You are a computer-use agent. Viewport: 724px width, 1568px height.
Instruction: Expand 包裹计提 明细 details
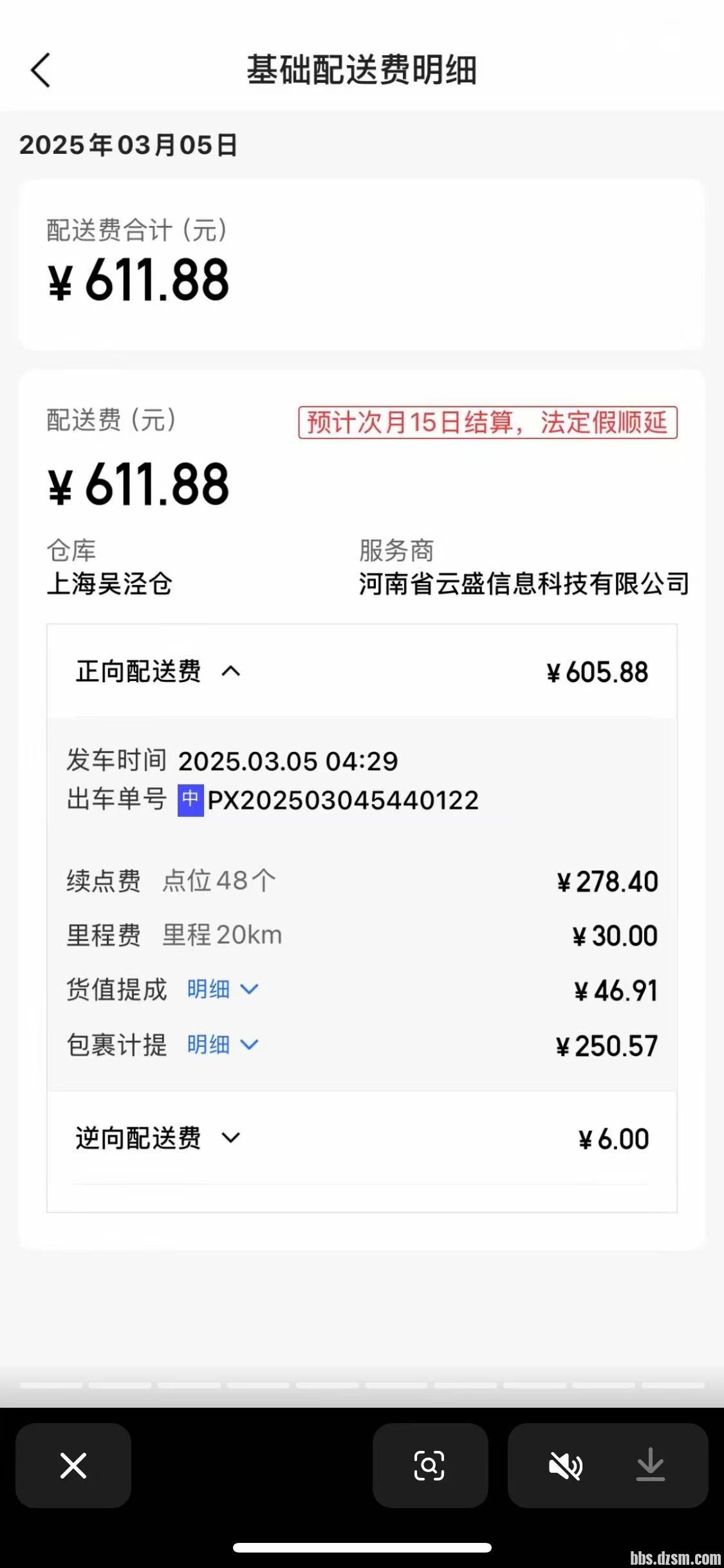(222, 1045)
